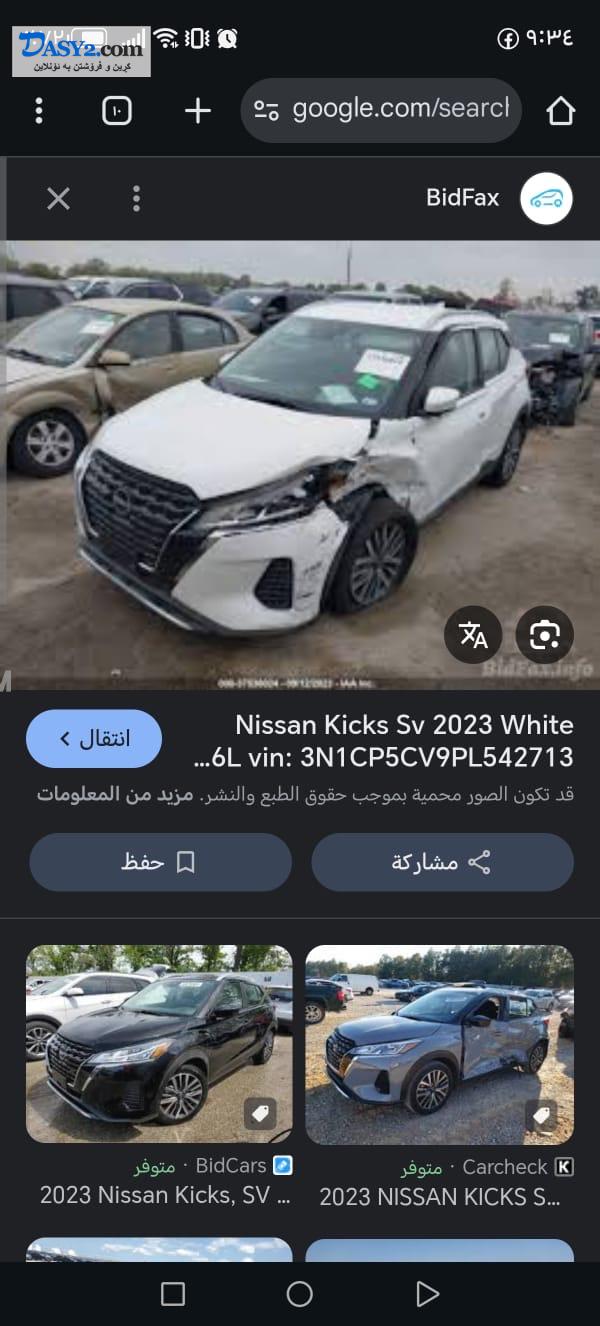Go to the browser home page
Viewport: 600px width, 1326px height.
coord(561,110)
